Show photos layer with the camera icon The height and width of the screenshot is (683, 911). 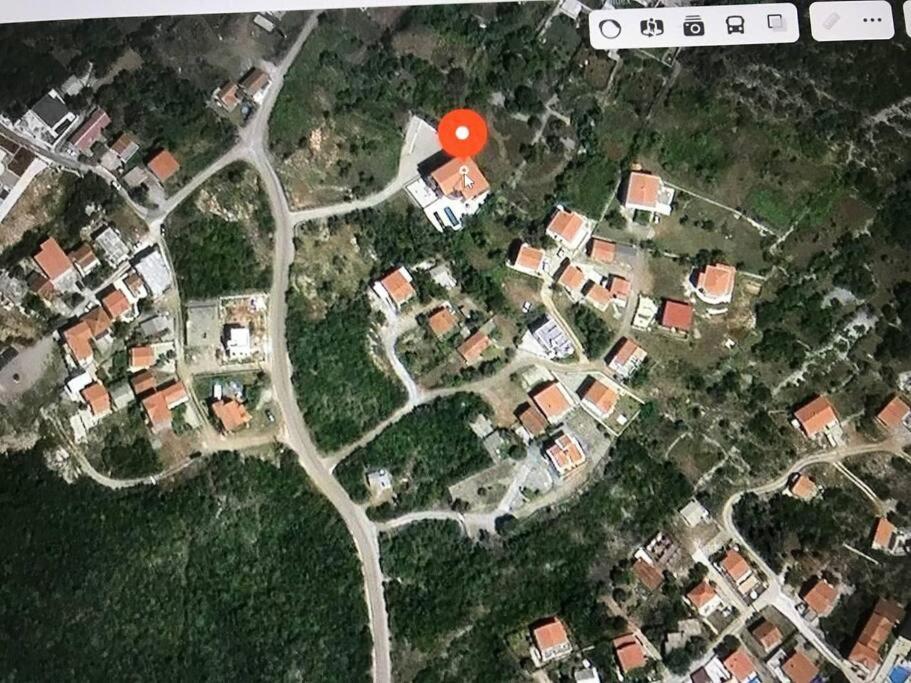pyautogui.click(x=693, y=25)
